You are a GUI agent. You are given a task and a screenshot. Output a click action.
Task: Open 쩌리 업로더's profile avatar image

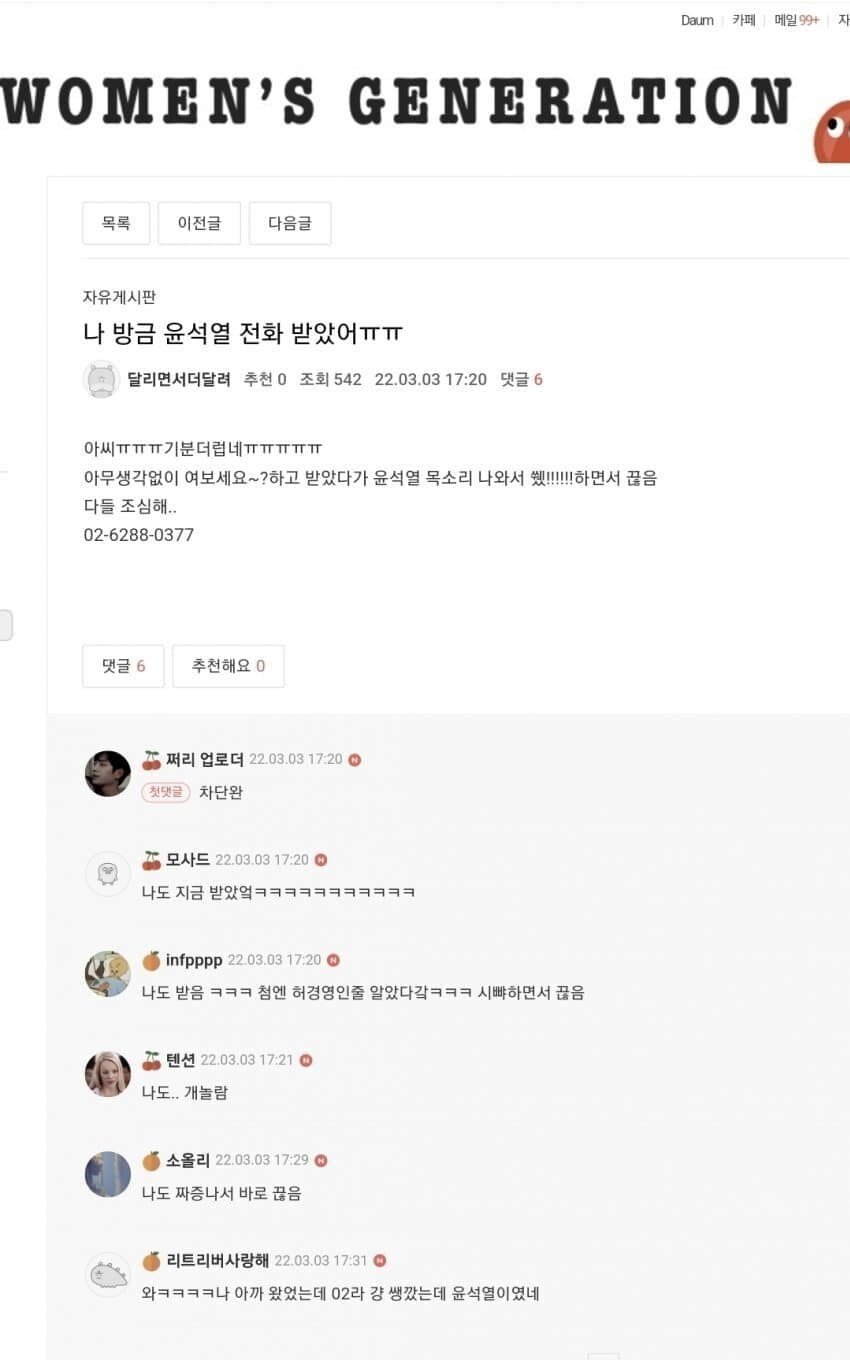(107, 773)
